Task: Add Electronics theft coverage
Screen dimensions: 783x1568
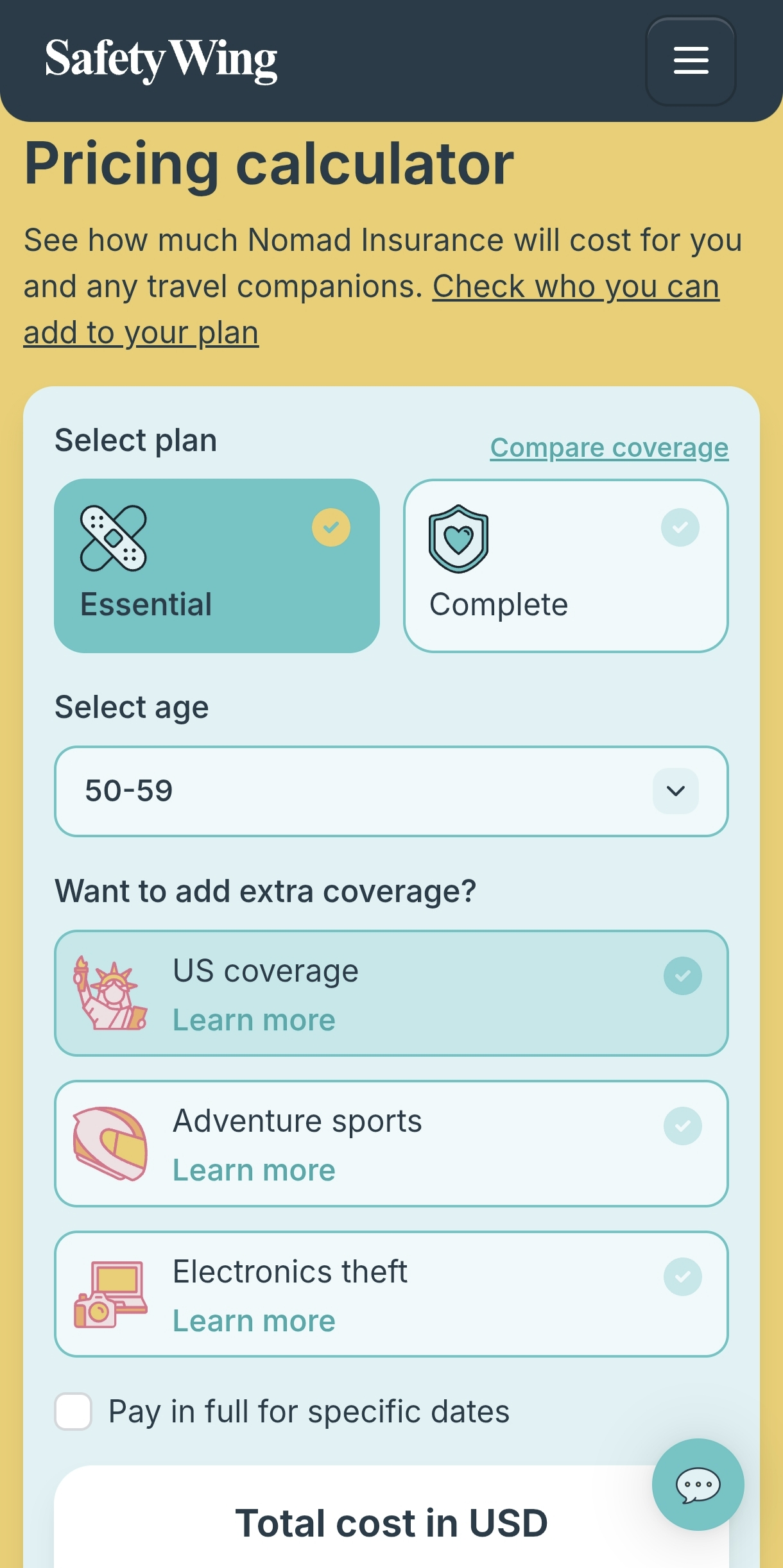Action: pyautogui.click(x=682, y=1277)
